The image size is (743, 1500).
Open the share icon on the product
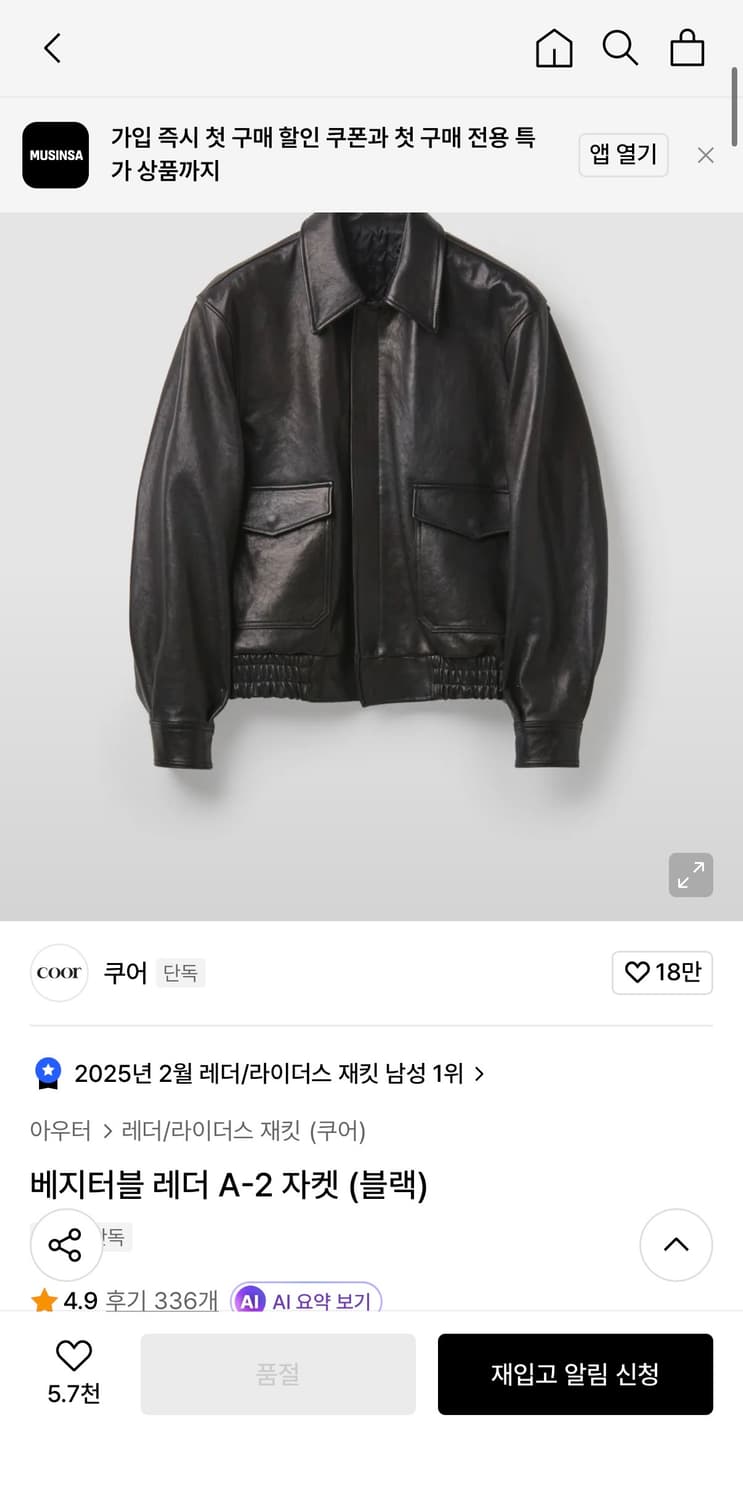click(66, 1245)
